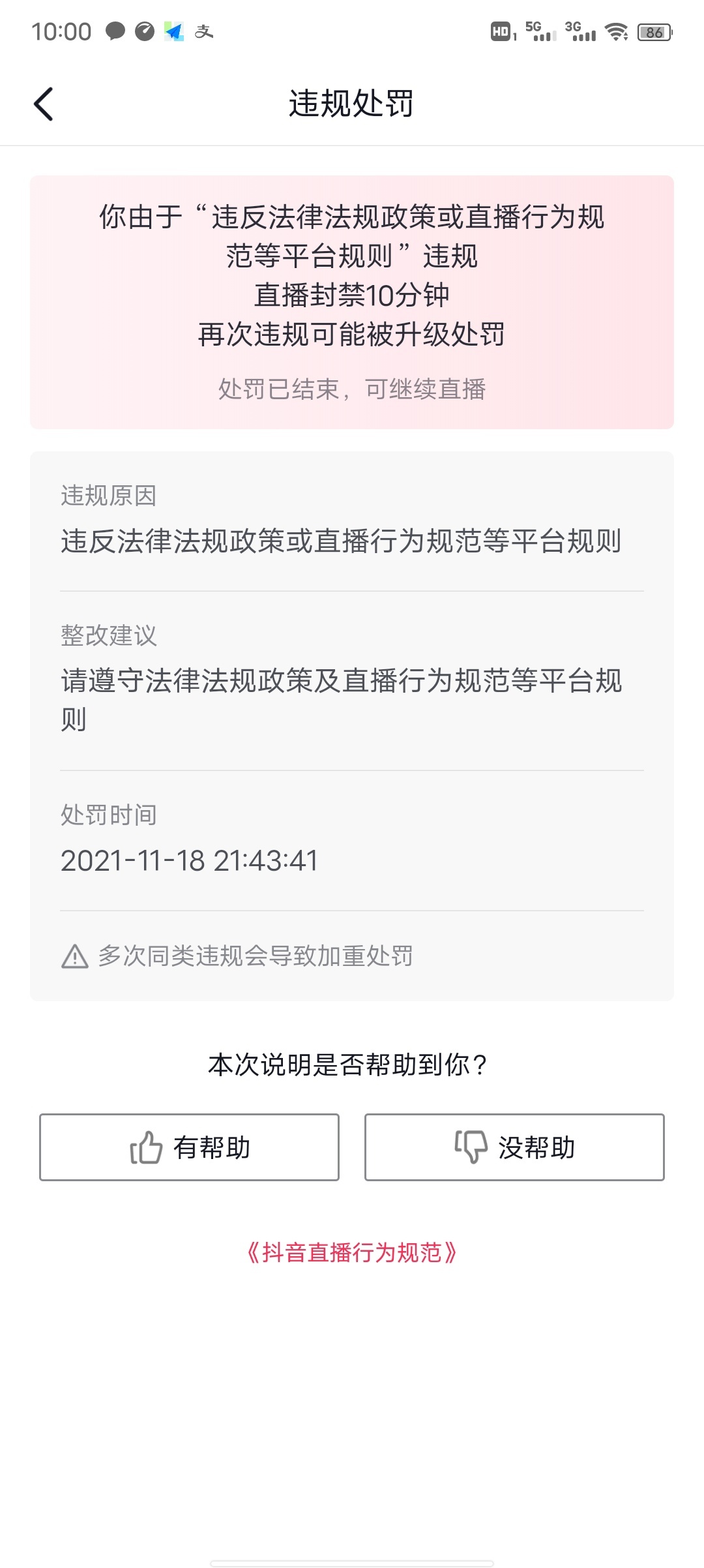Go back from the 违规处罚 page
Viewport: 704px width, 1568px height.
(43, 104)
